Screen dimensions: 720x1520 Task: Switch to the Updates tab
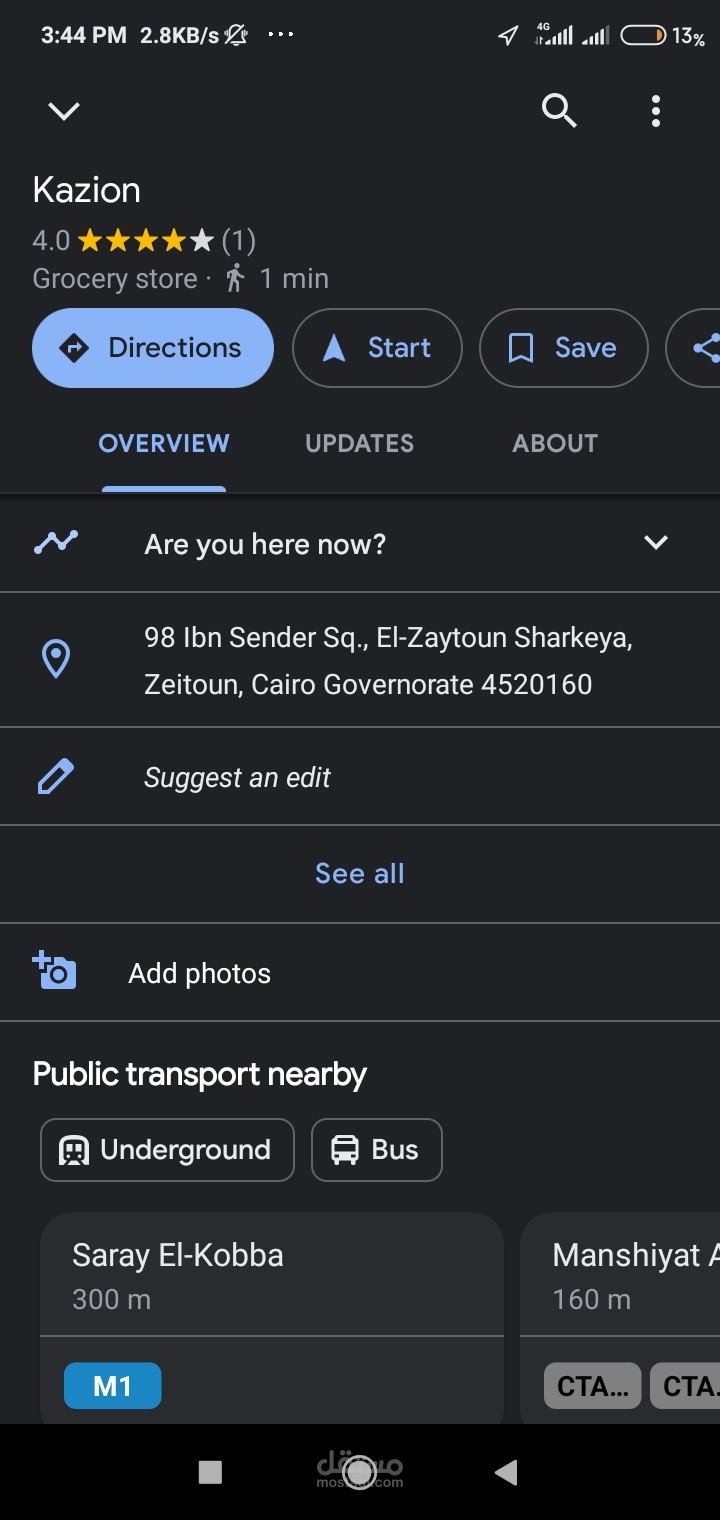[359, 443]
